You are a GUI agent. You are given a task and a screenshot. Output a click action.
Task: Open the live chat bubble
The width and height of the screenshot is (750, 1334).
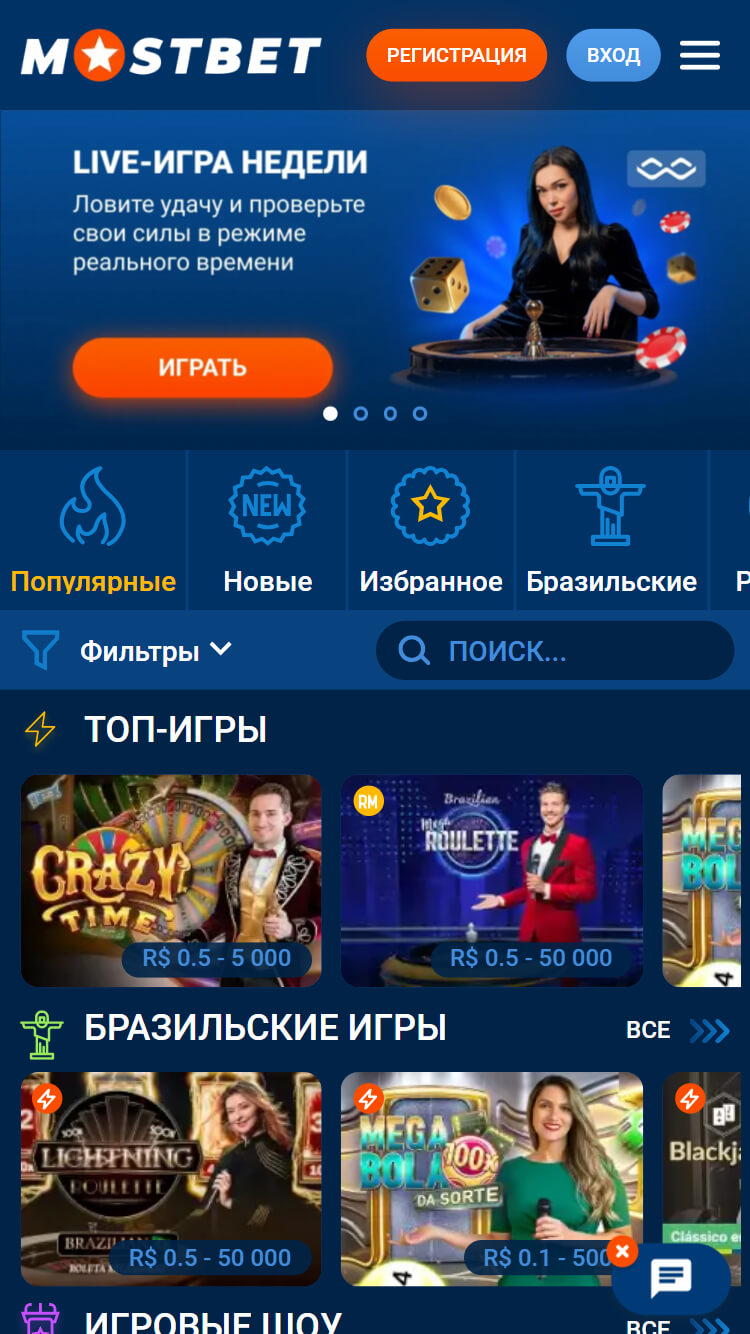tap(670, 1279)
